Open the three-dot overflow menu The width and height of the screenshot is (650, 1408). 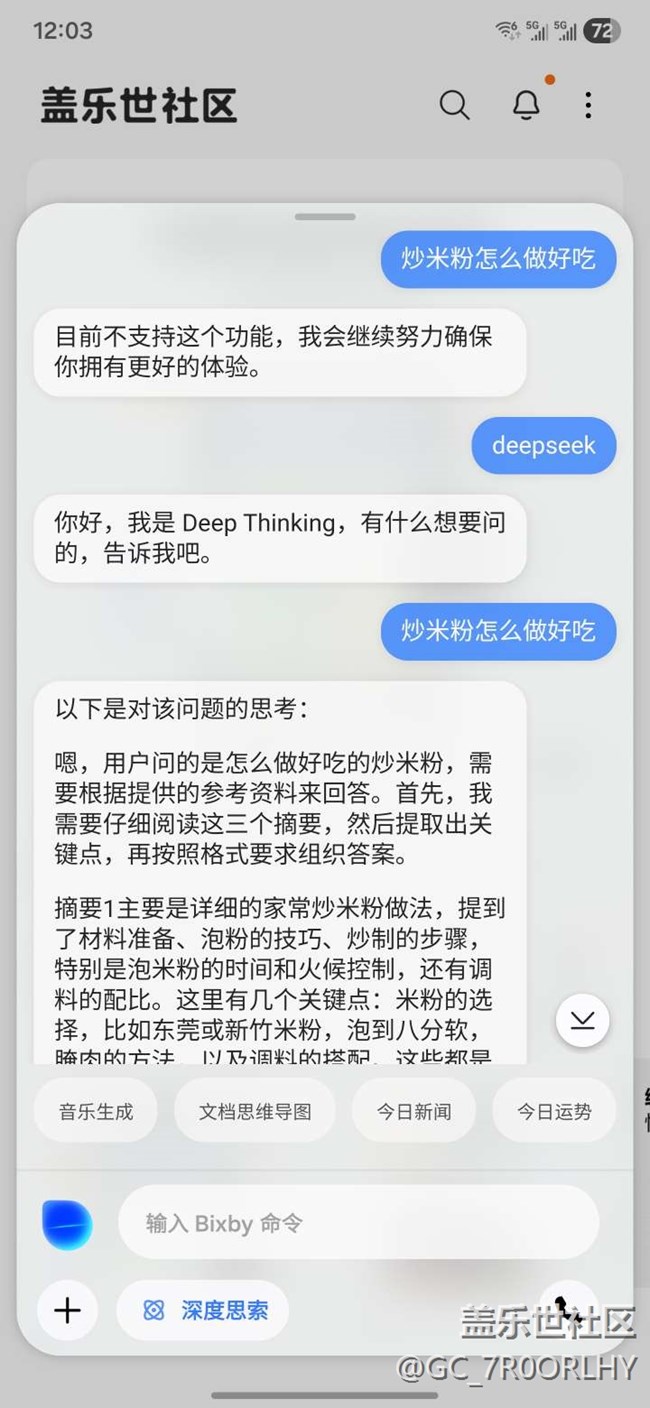588,105
